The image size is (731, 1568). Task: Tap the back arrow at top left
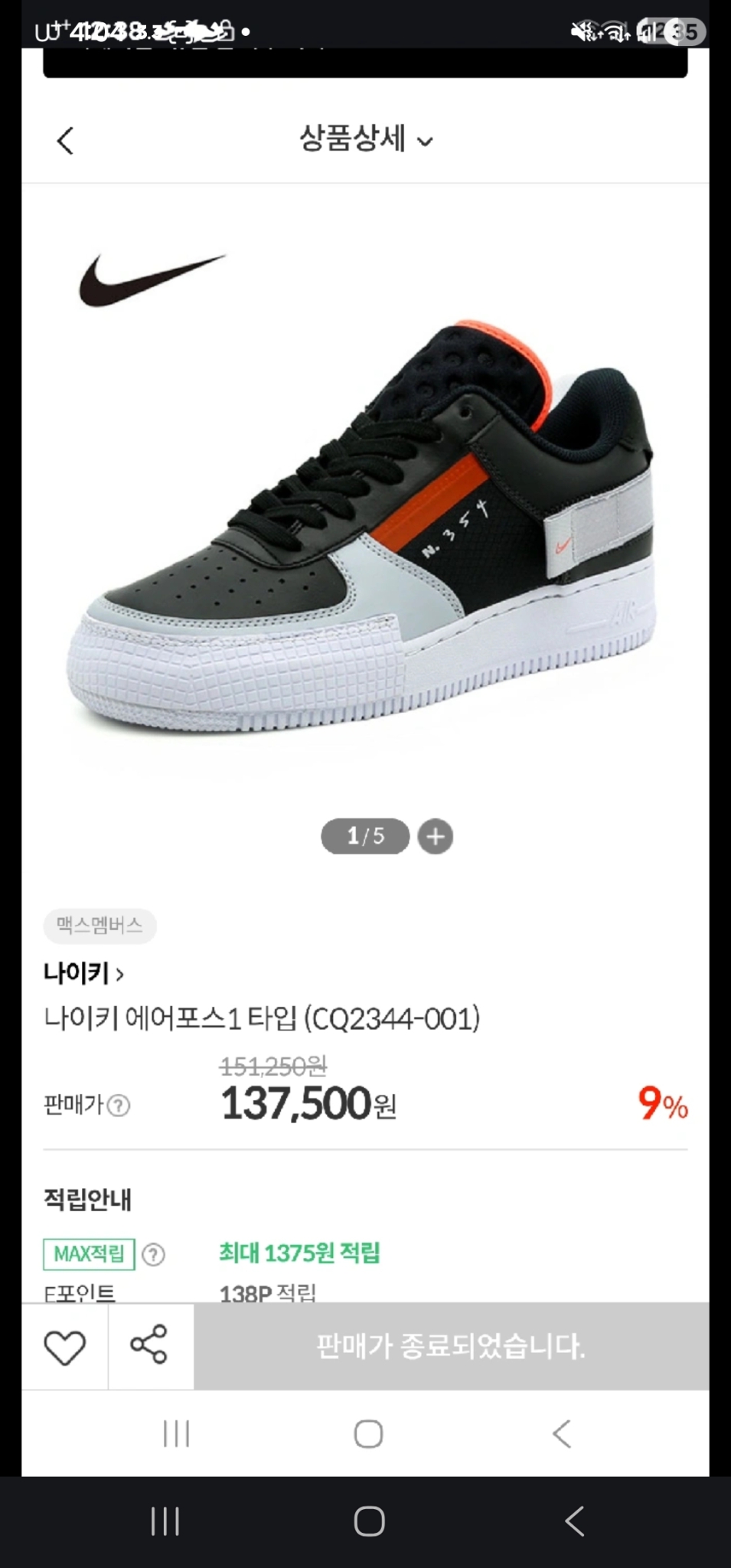pos(65,140)
